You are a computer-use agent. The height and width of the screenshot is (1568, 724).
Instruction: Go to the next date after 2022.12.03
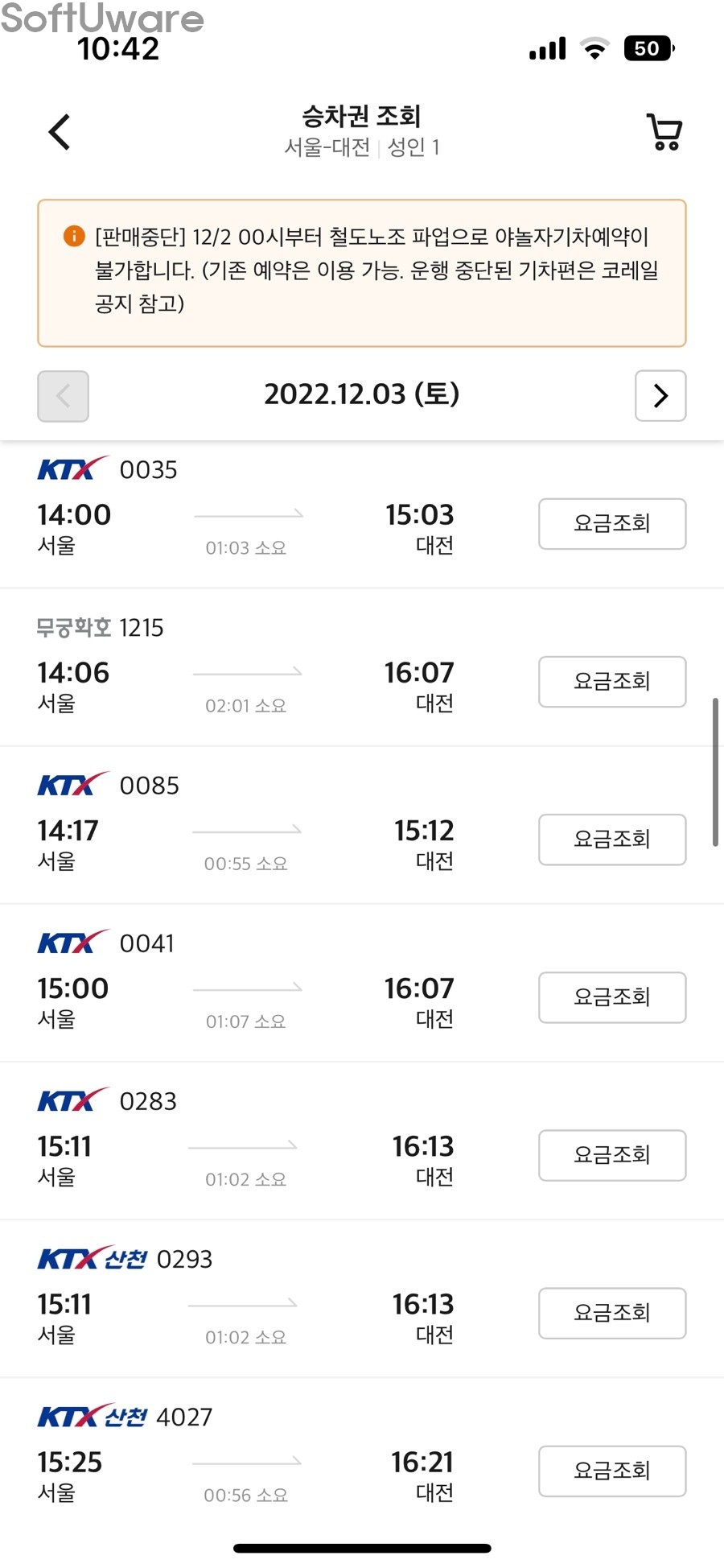660,395
